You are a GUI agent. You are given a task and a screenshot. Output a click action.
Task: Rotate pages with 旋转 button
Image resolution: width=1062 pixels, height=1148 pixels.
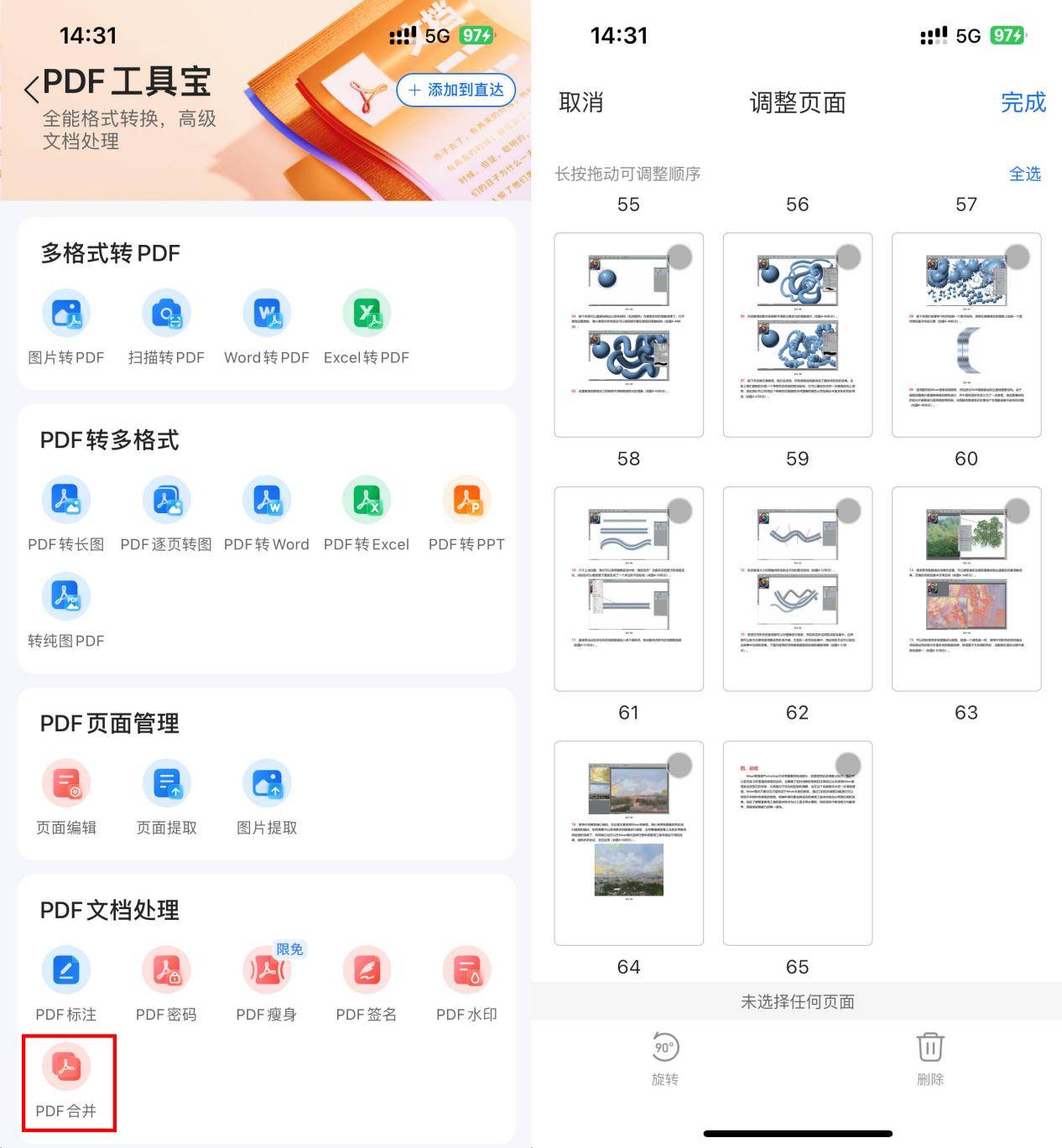(x=665, y=1057)
